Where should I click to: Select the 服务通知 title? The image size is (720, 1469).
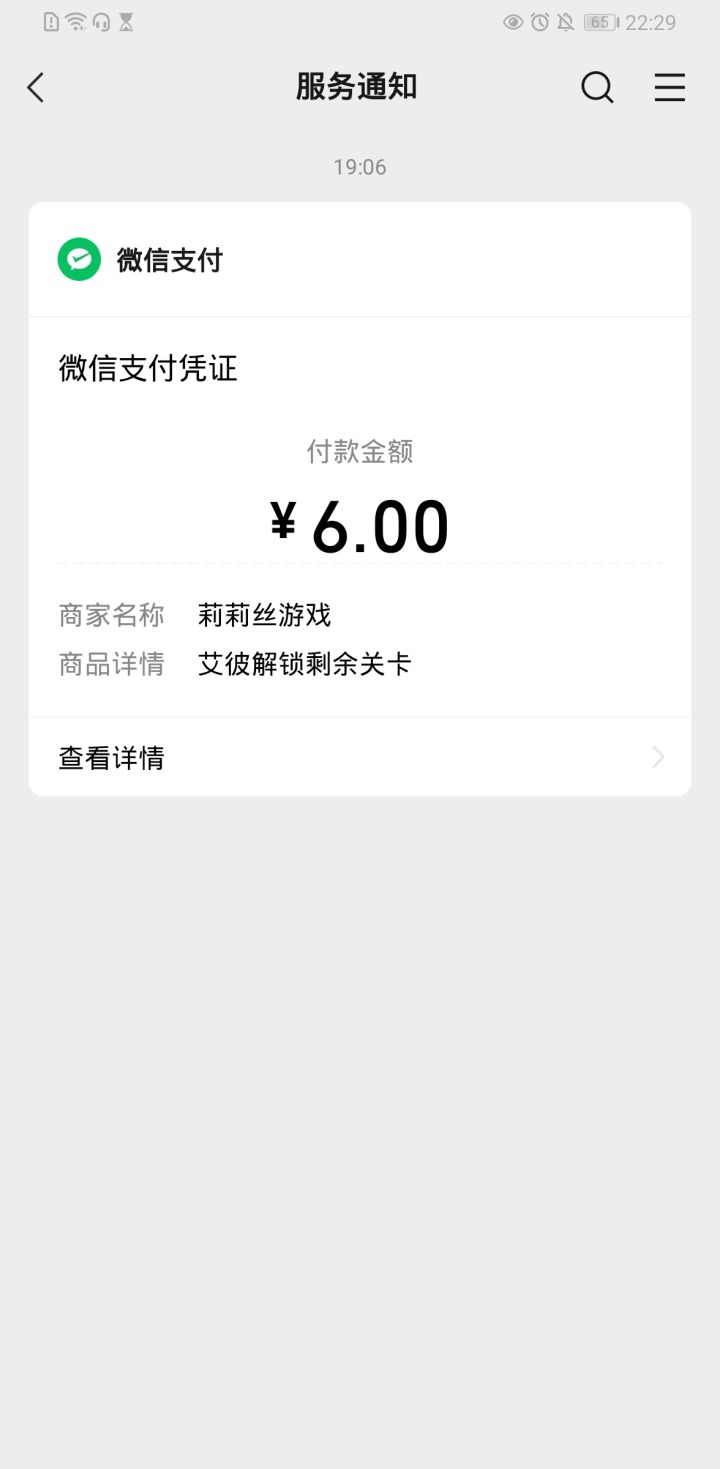coord(357,88)
